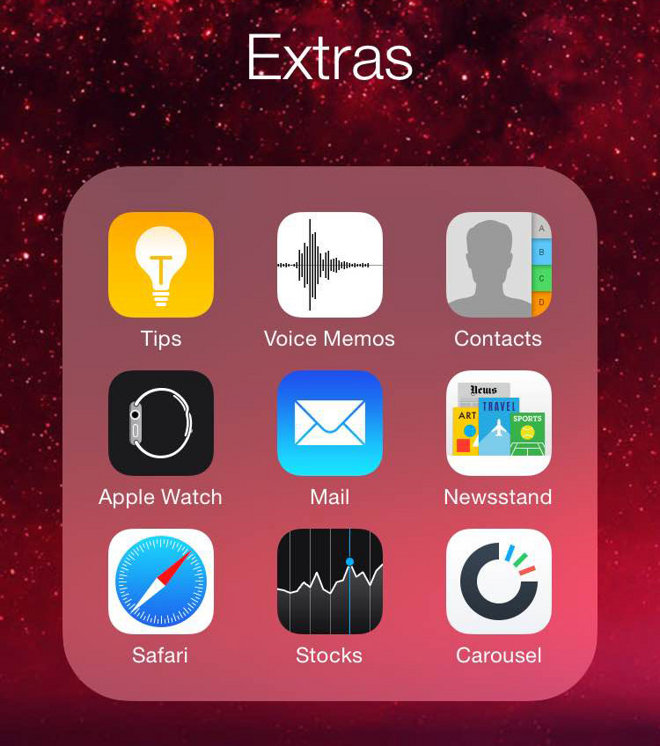Open Newsstand

pos(498,423)
